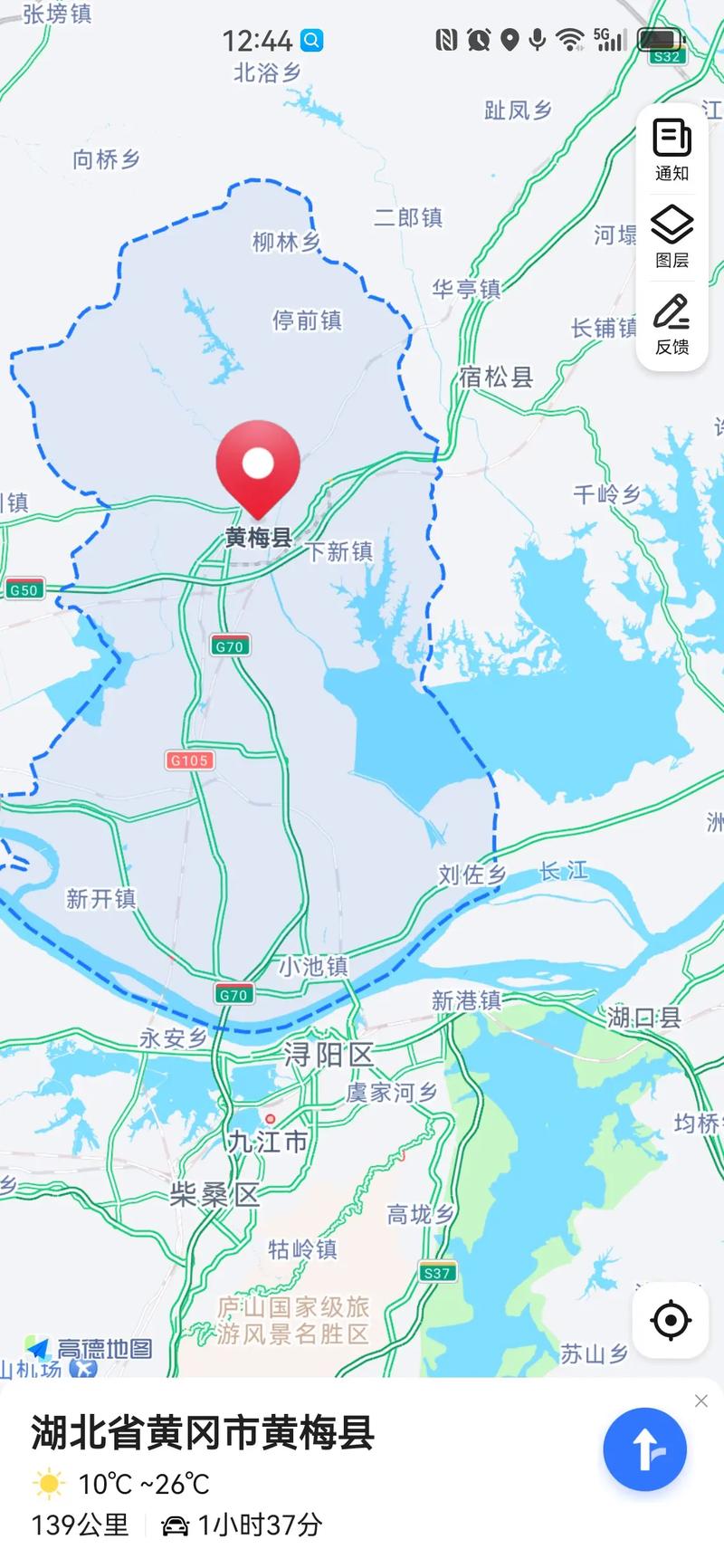The image size is (724, 1568).
Task: Open details for 湖北省黄冈市黄梅县 card
Action: 204,1434
